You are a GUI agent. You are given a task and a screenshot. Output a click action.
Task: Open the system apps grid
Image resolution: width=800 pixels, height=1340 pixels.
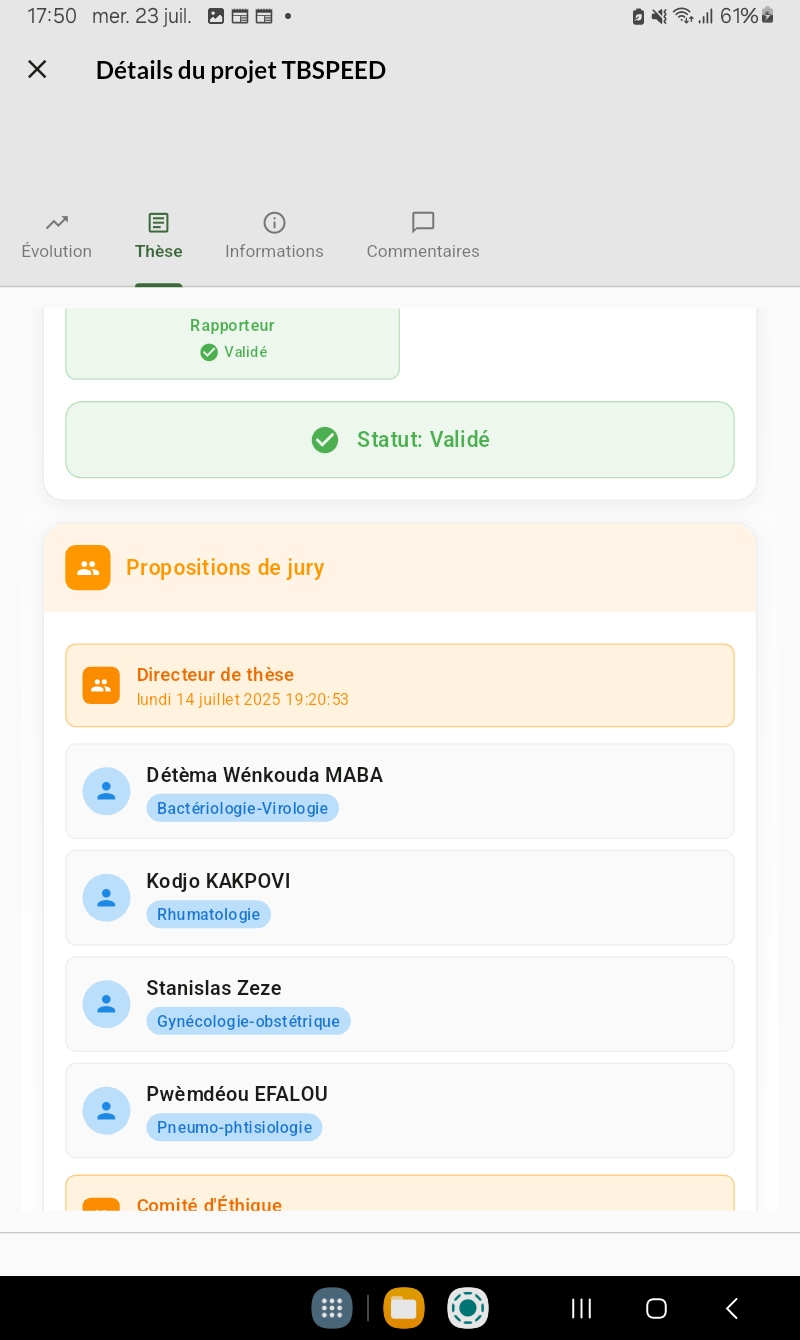[332, 1308]
